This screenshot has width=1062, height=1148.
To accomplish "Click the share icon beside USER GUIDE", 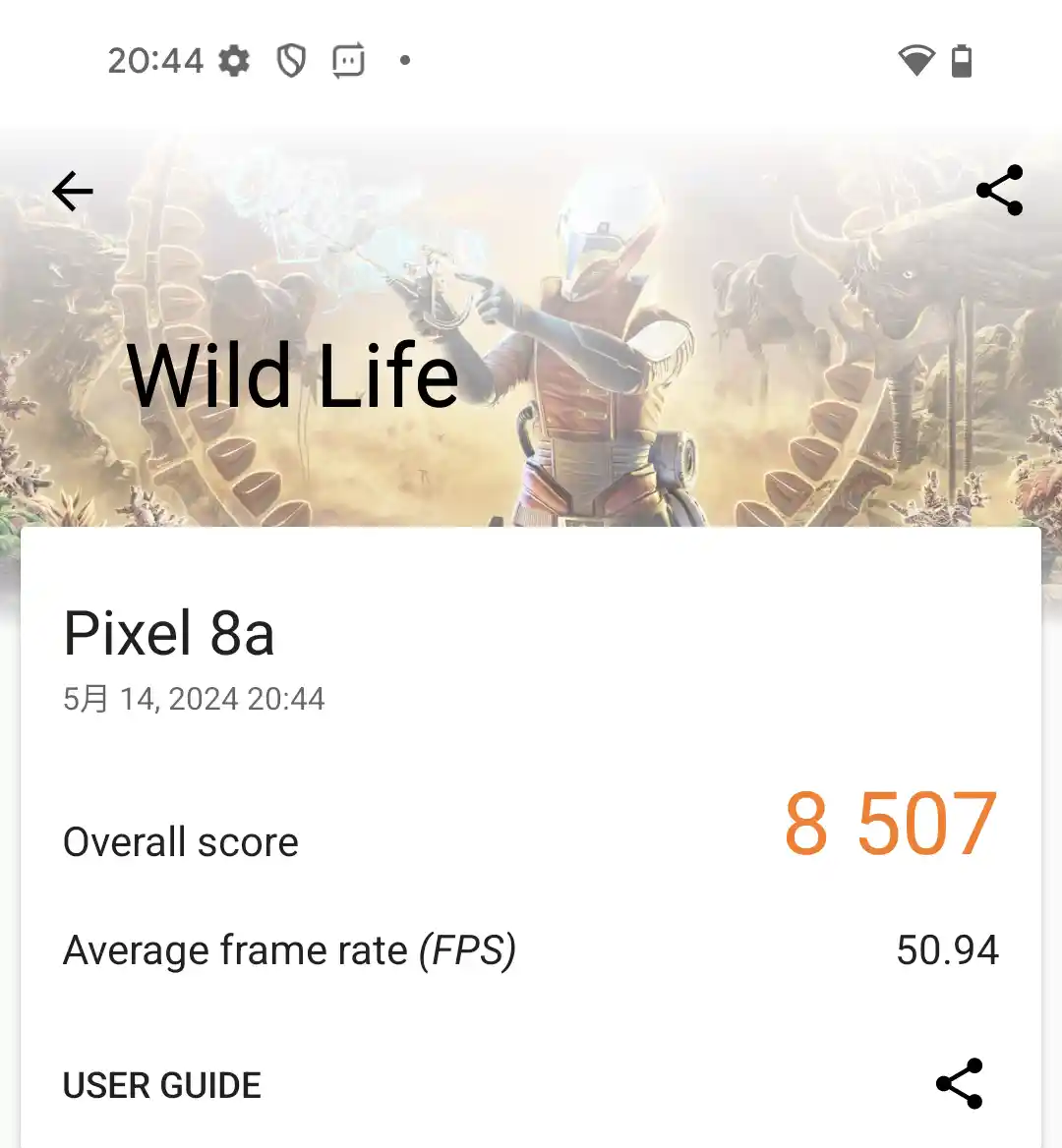I will 959,1083.
